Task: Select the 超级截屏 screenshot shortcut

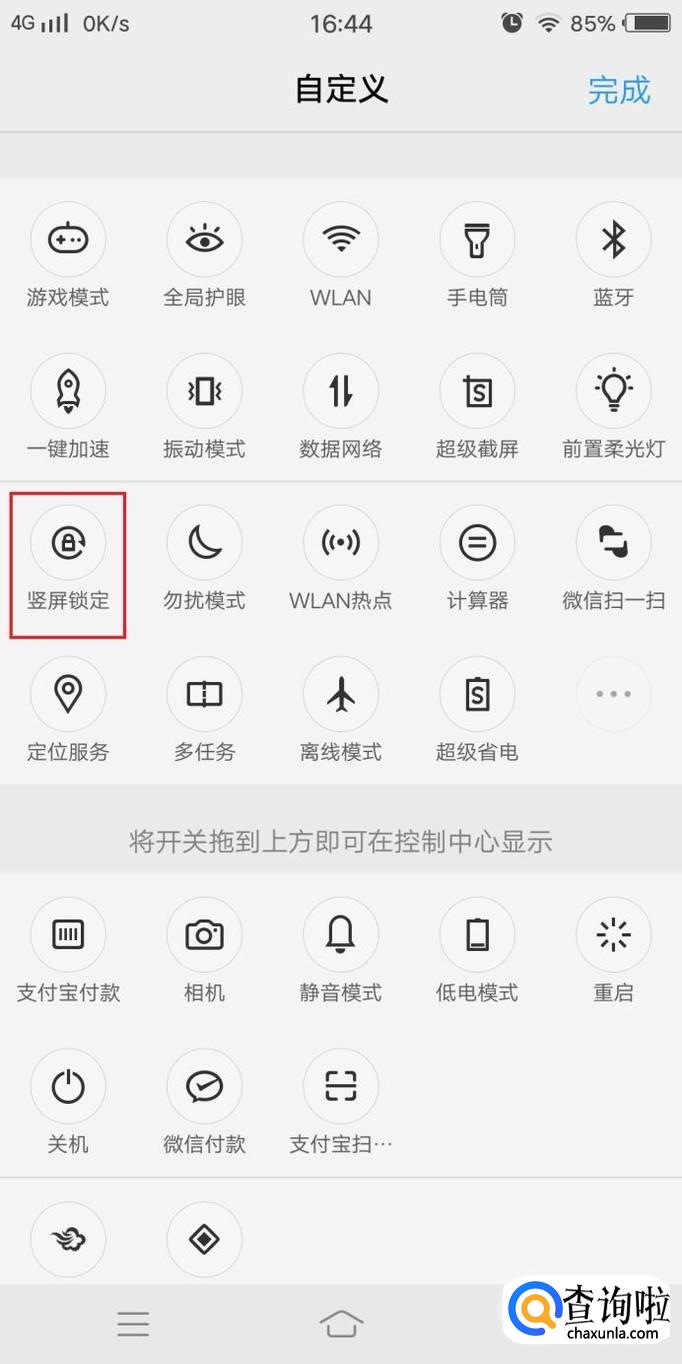Action: coord(477,392)
